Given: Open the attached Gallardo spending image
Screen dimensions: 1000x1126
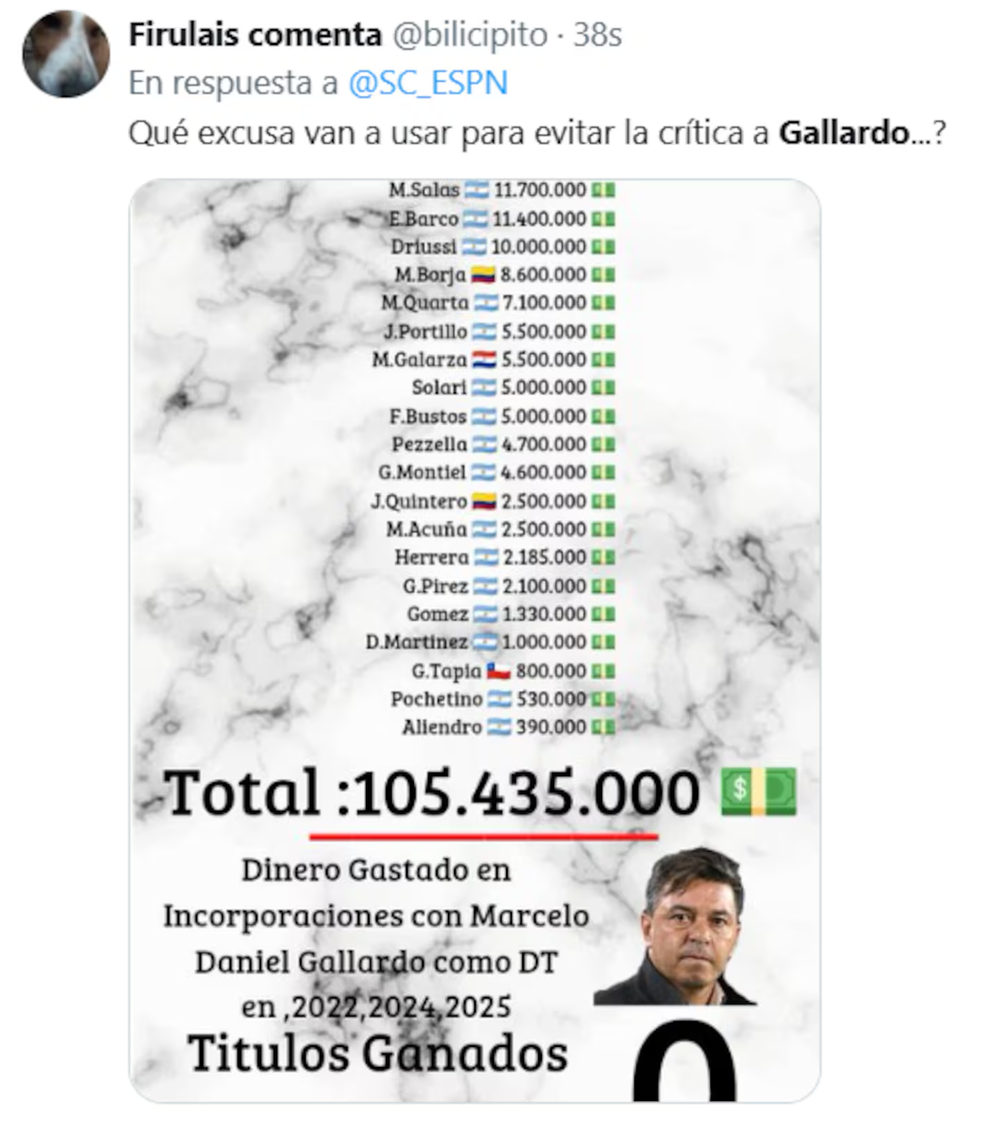Looking at the screenshot, I should pos(475,640).
